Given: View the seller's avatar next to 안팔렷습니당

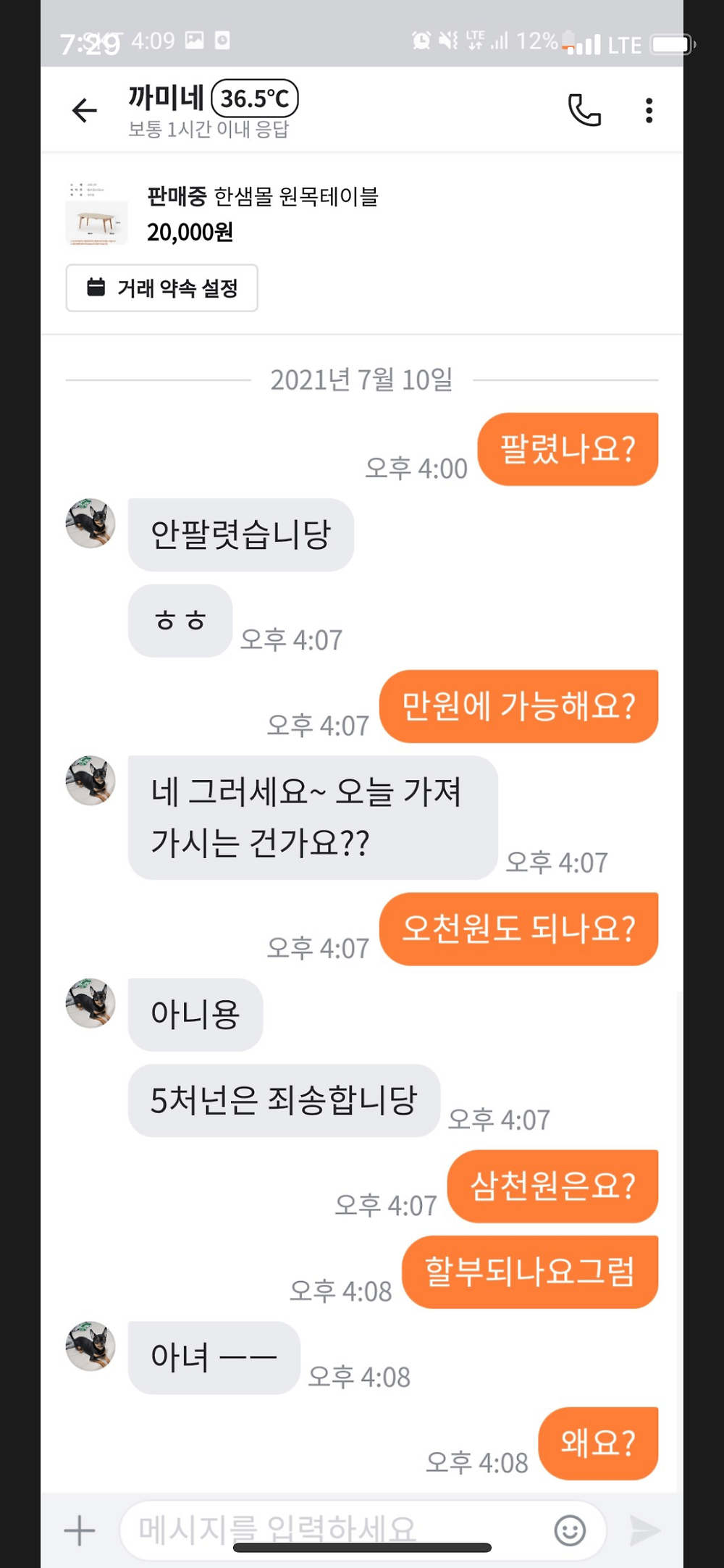Looking at the screenshot, I should pyautogui.click(x=90, y=523).
